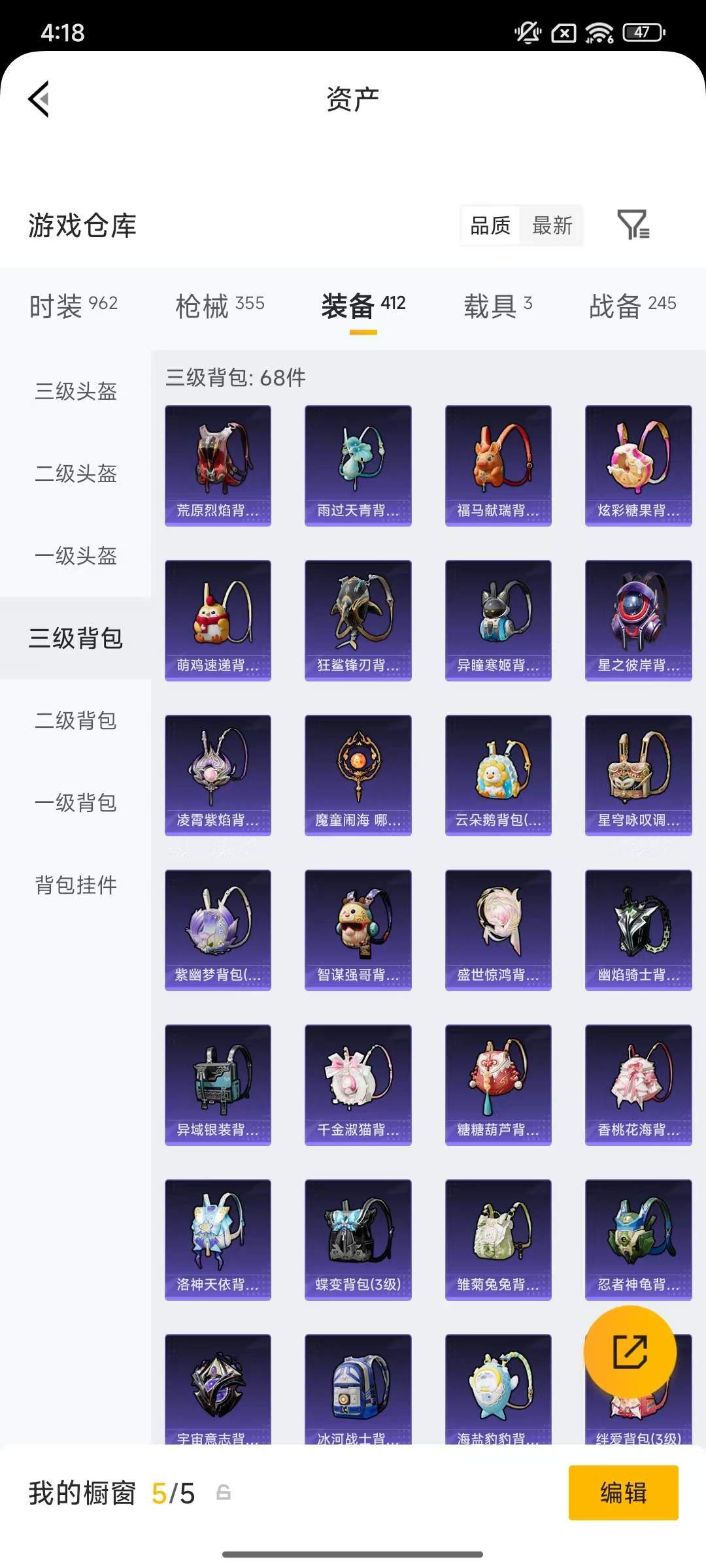Expand the 背包挂件 section
Screen dimensions: 706x1568
(x=75, y=887)
